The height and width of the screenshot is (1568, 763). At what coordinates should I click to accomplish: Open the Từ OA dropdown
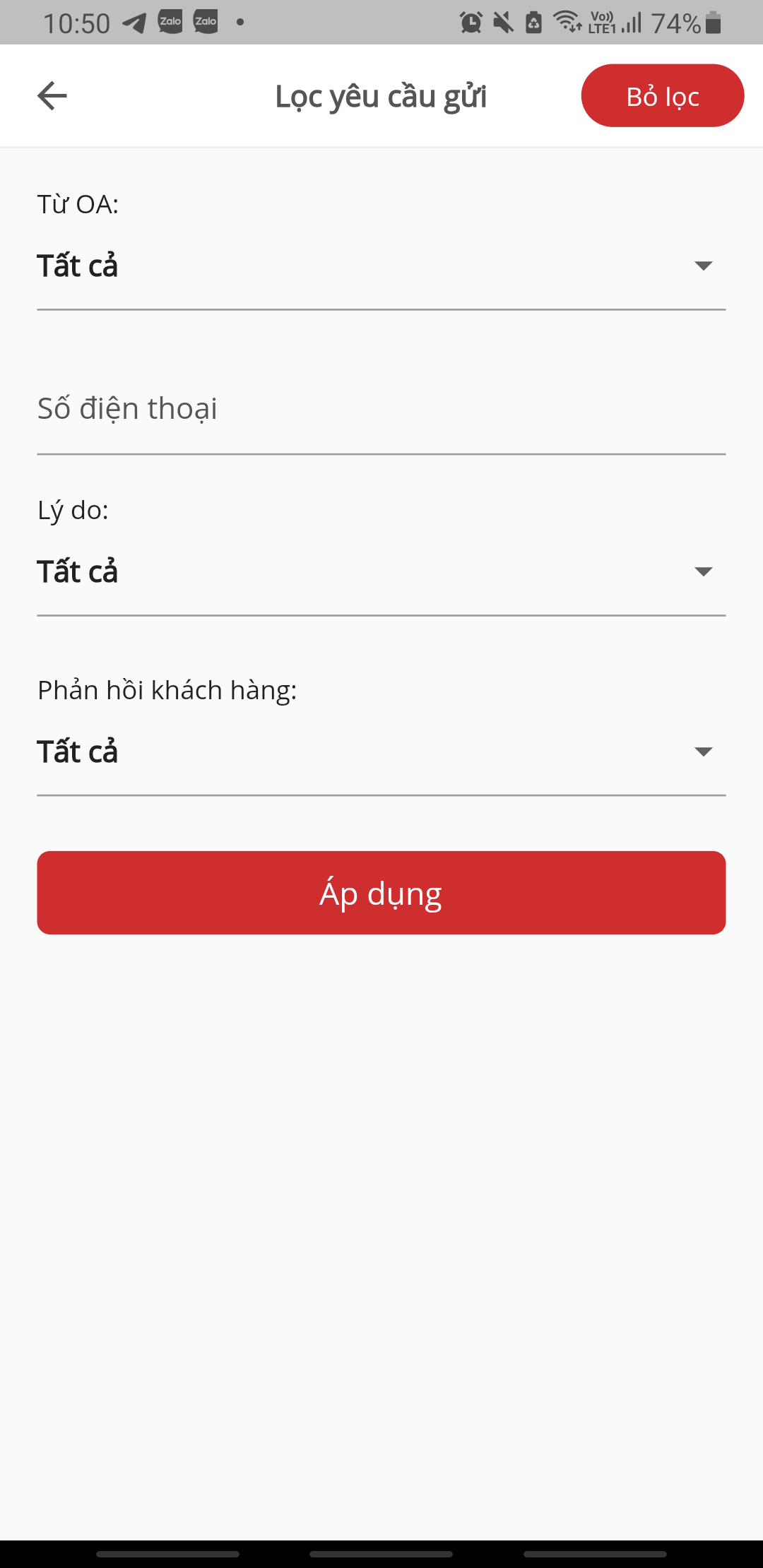(381, 266)
